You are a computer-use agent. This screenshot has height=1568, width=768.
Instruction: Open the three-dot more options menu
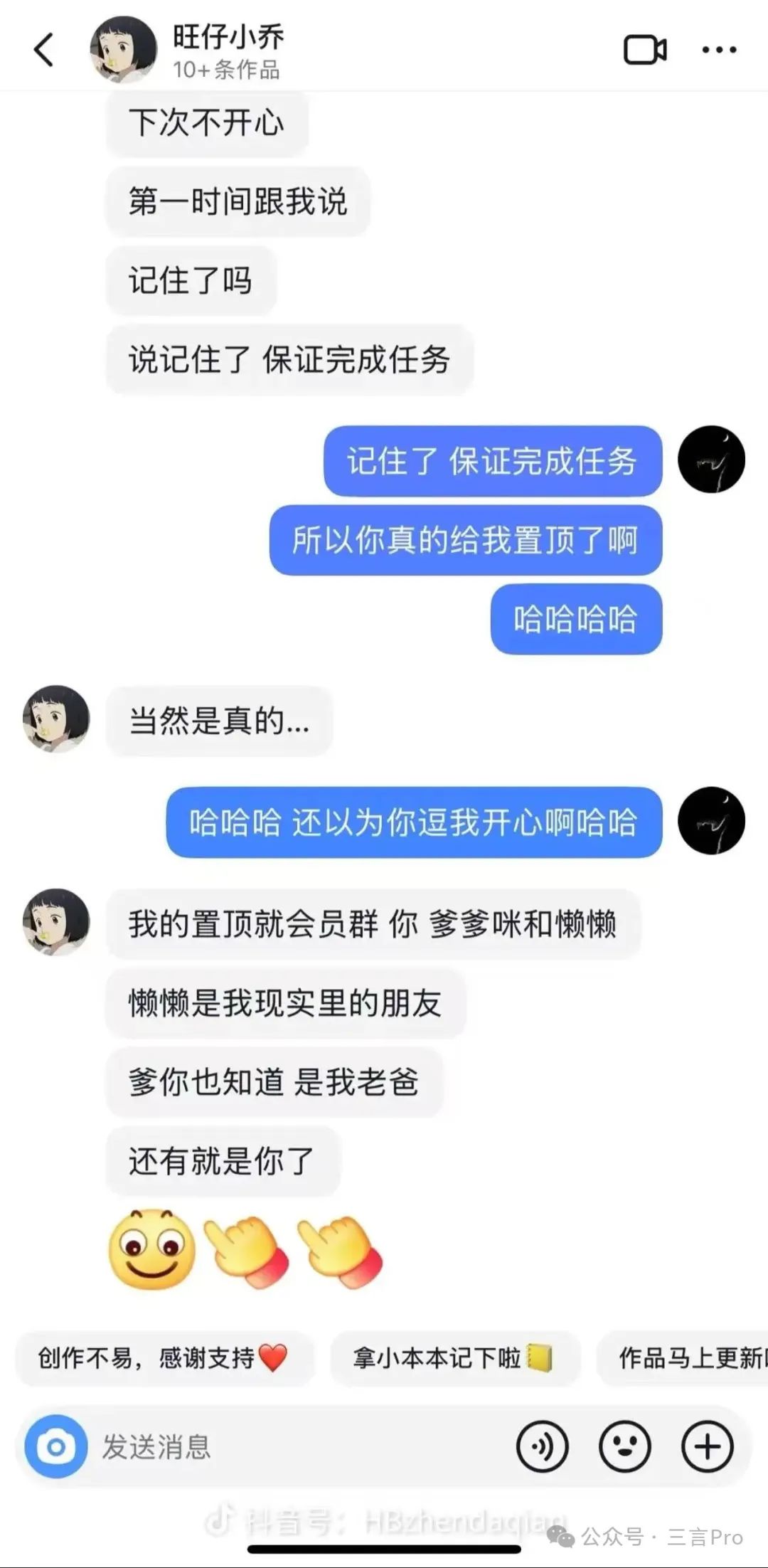[x=719, y=50]
